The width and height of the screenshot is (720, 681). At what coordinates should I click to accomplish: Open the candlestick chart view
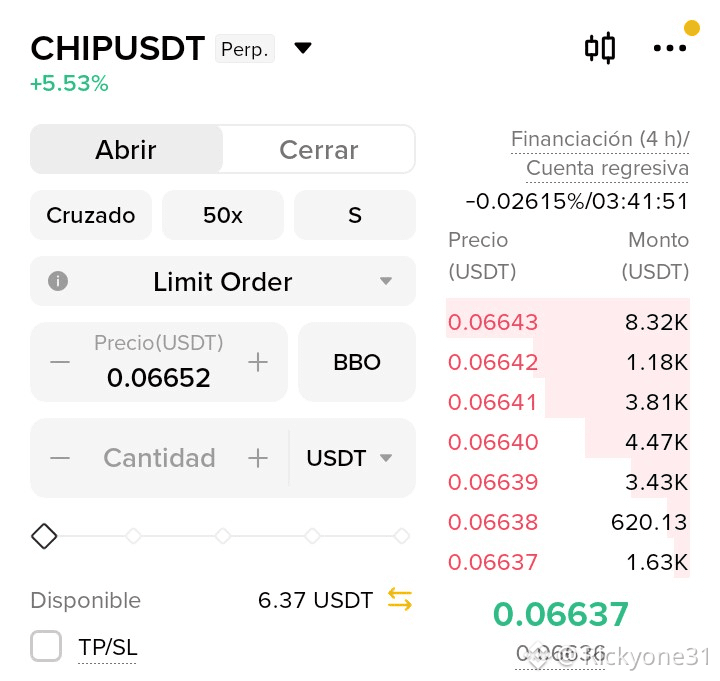tap(600, 47)
